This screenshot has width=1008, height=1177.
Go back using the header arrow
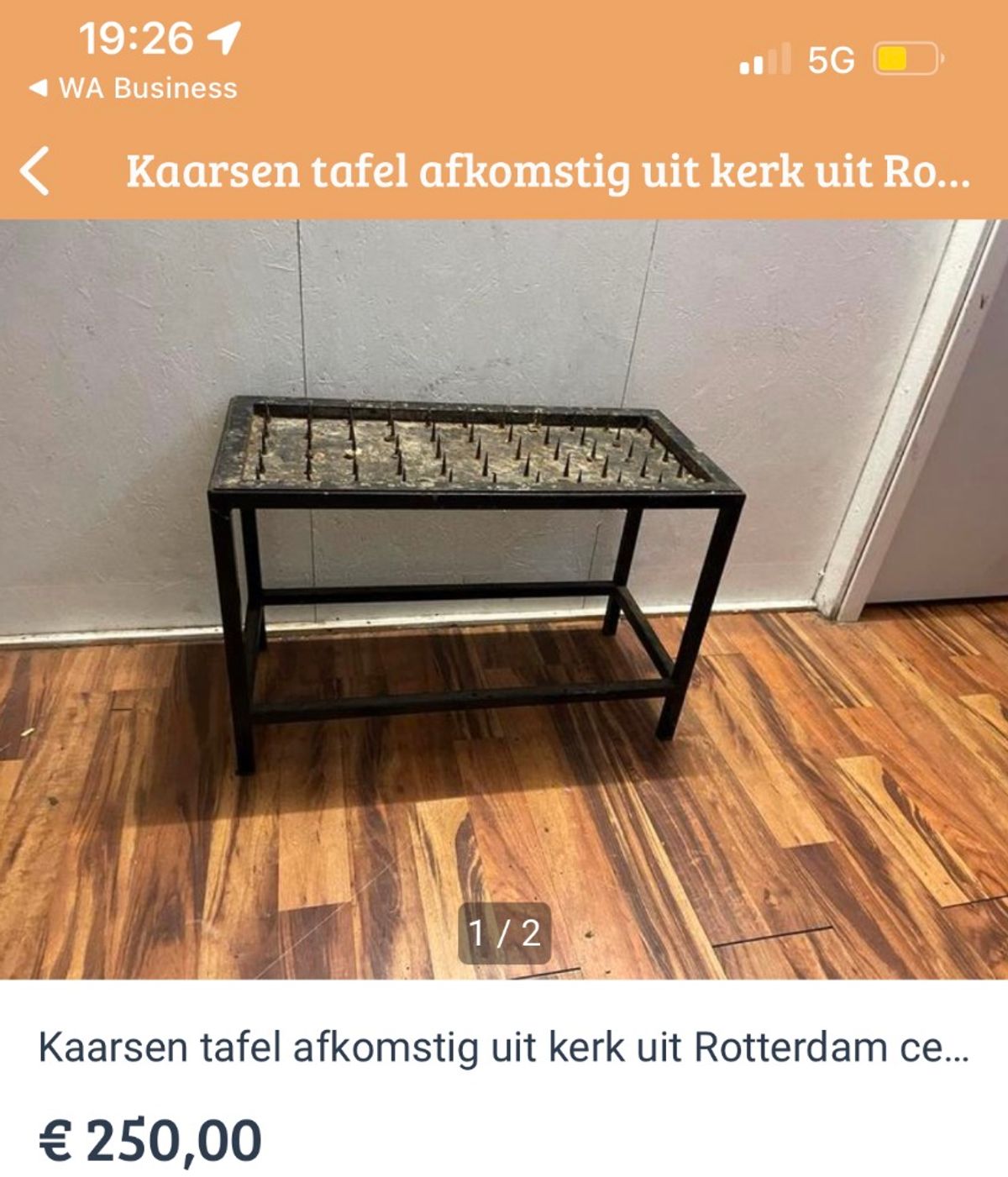pyautogui.click(x=35, y=171)
